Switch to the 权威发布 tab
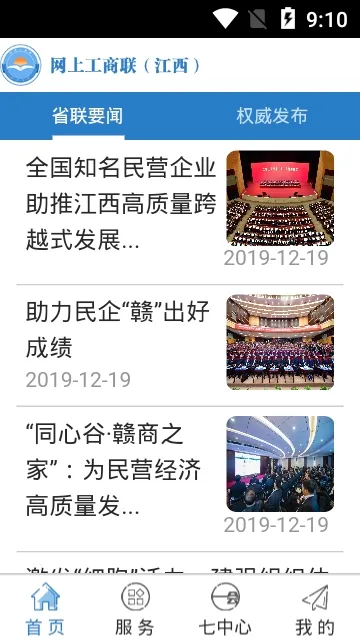The width and height of the screenshot is (360, 640). [x=271, y=116]
